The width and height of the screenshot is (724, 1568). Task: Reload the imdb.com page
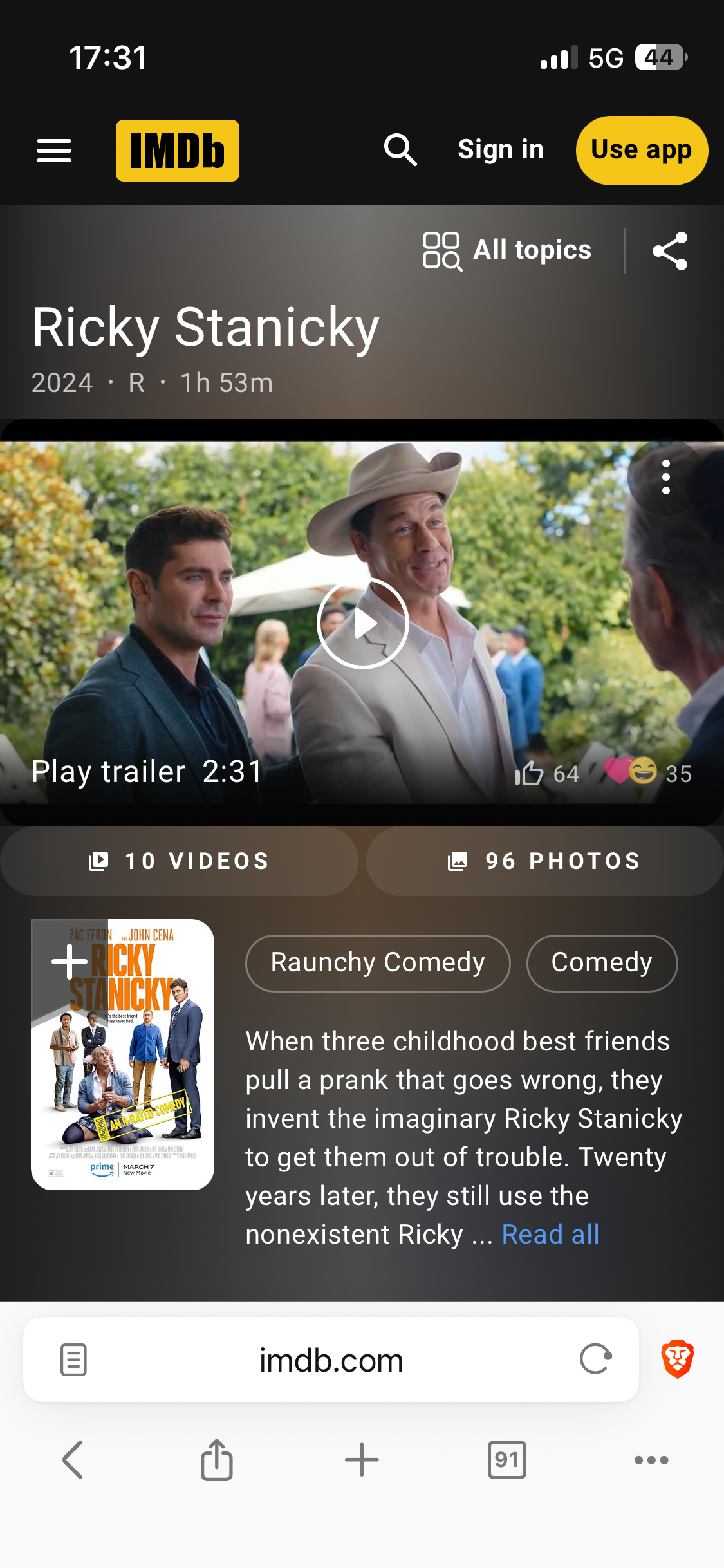click(596, 1359)
